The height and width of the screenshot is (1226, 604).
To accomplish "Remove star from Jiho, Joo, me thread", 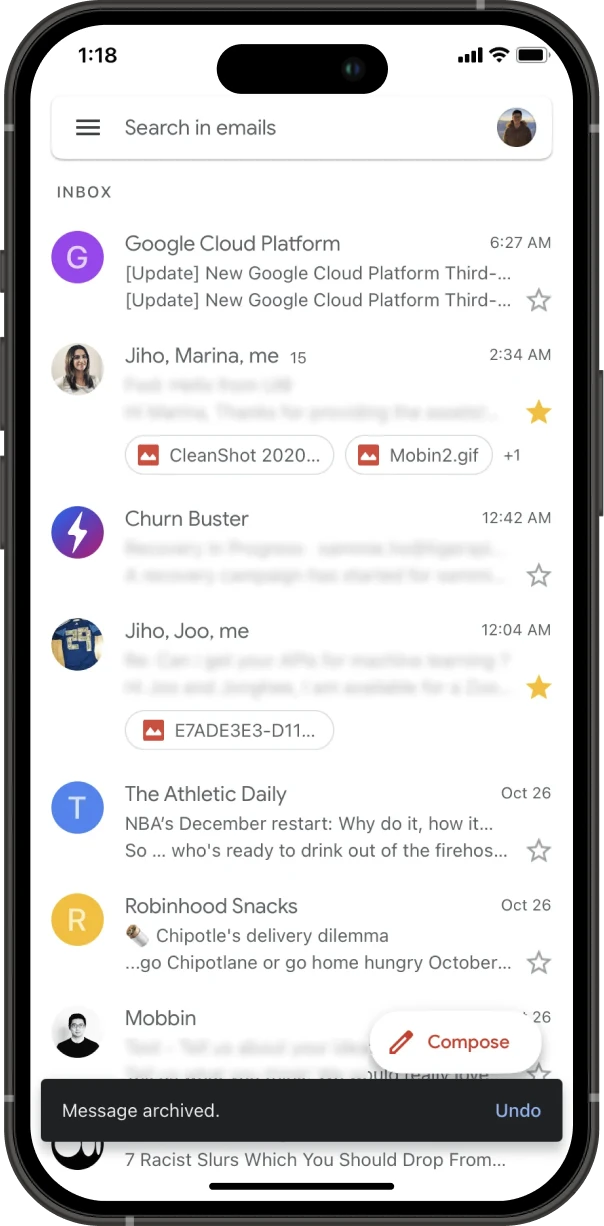I will tap(539, 687).
